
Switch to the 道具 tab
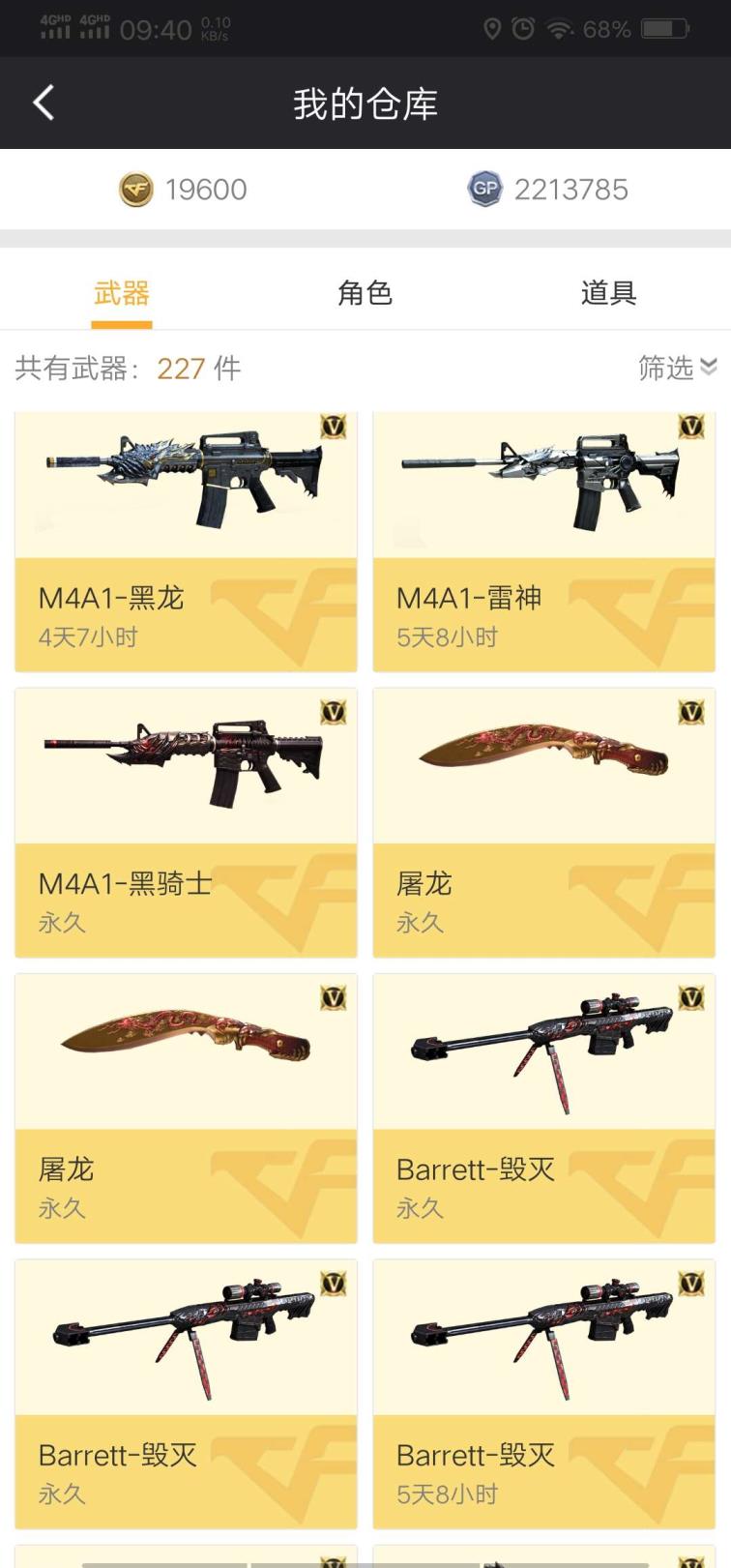[x=608, y=293]
